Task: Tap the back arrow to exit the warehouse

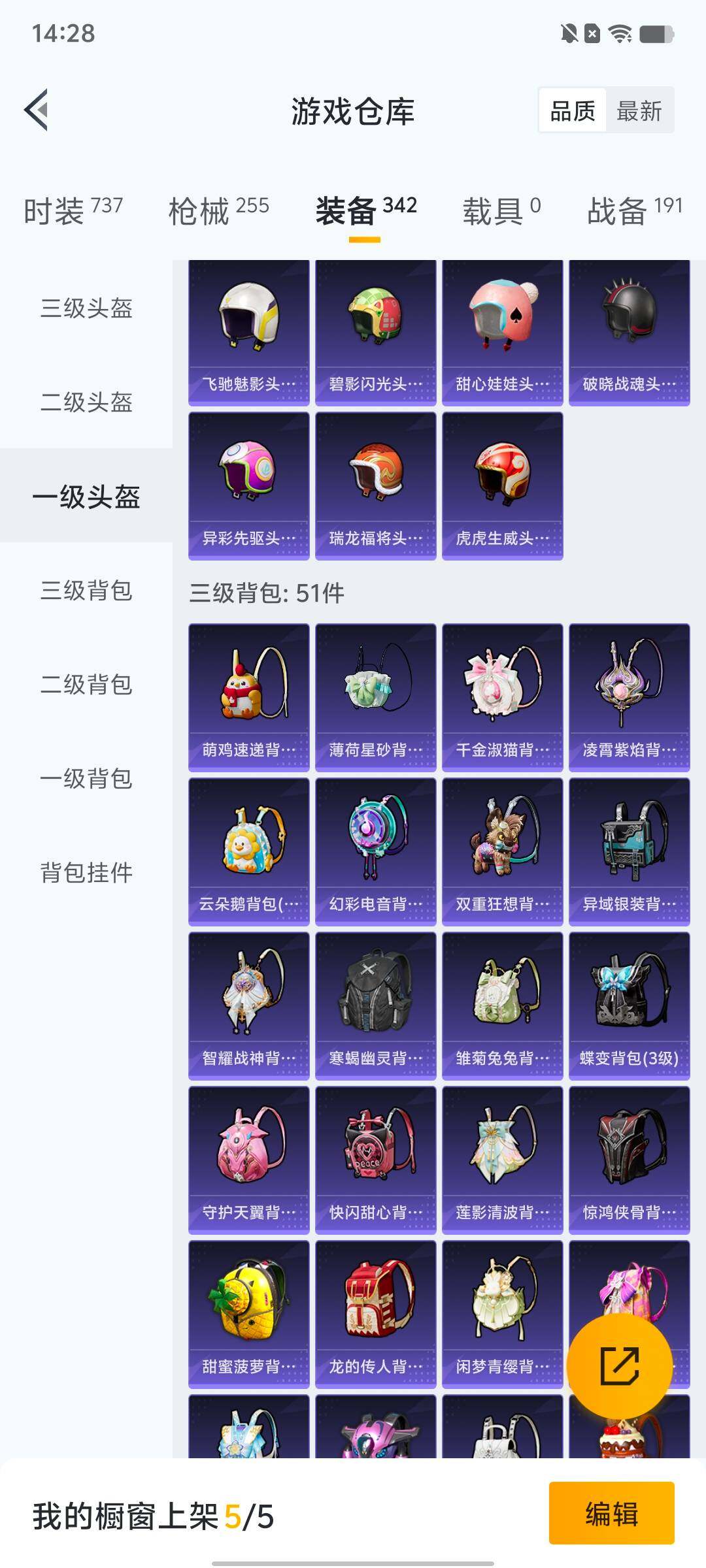Action: click(37, 110)
